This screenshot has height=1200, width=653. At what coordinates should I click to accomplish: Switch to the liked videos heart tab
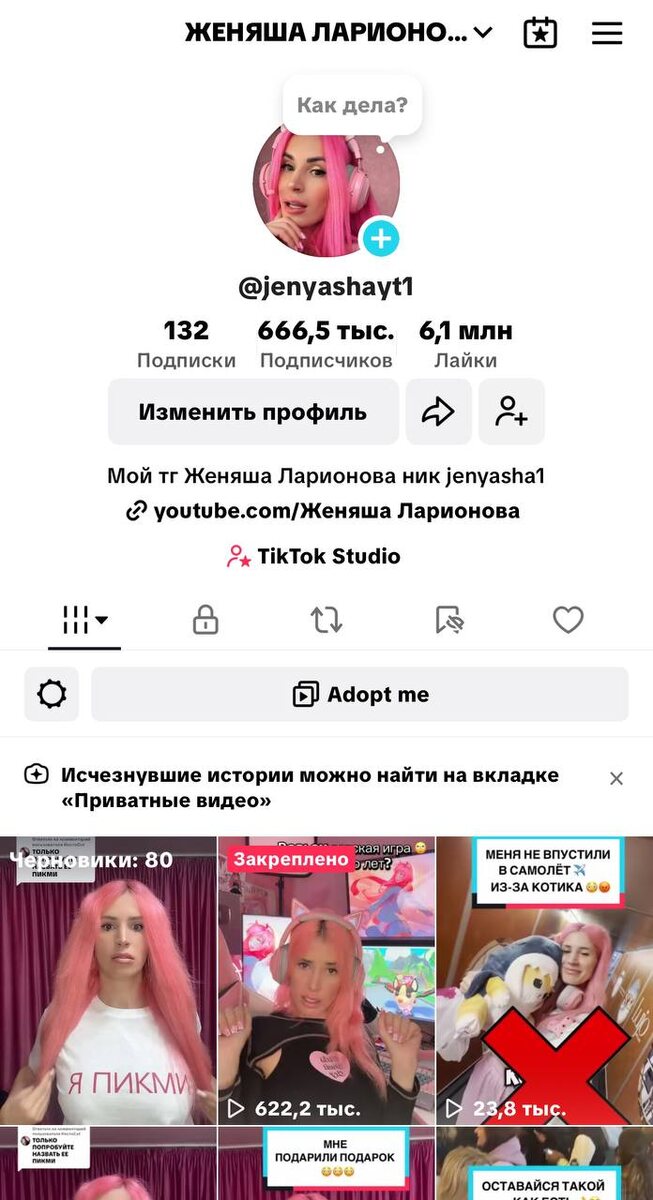[x=568, y=621]
